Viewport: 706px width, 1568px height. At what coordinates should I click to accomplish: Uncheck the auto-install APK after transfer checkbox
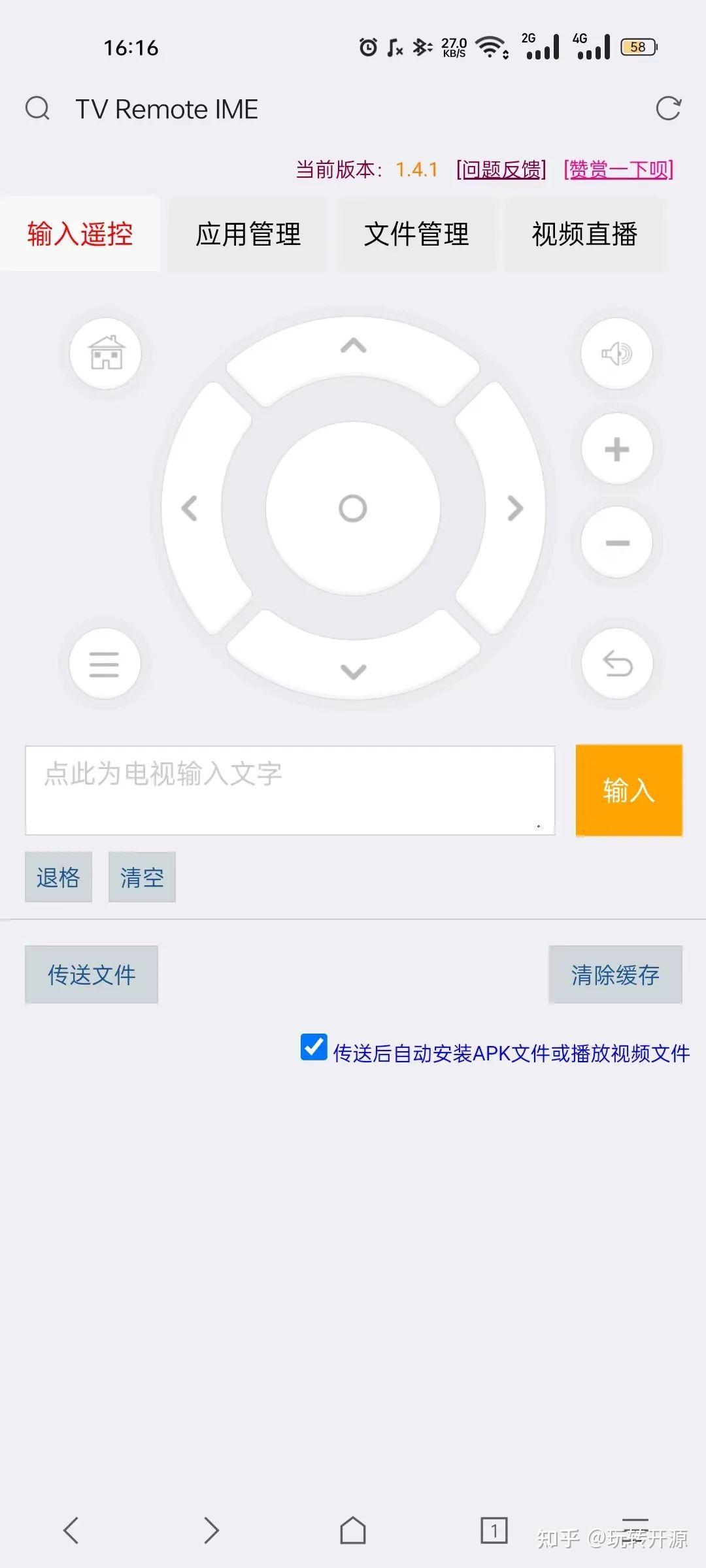tap(314, 1047)
